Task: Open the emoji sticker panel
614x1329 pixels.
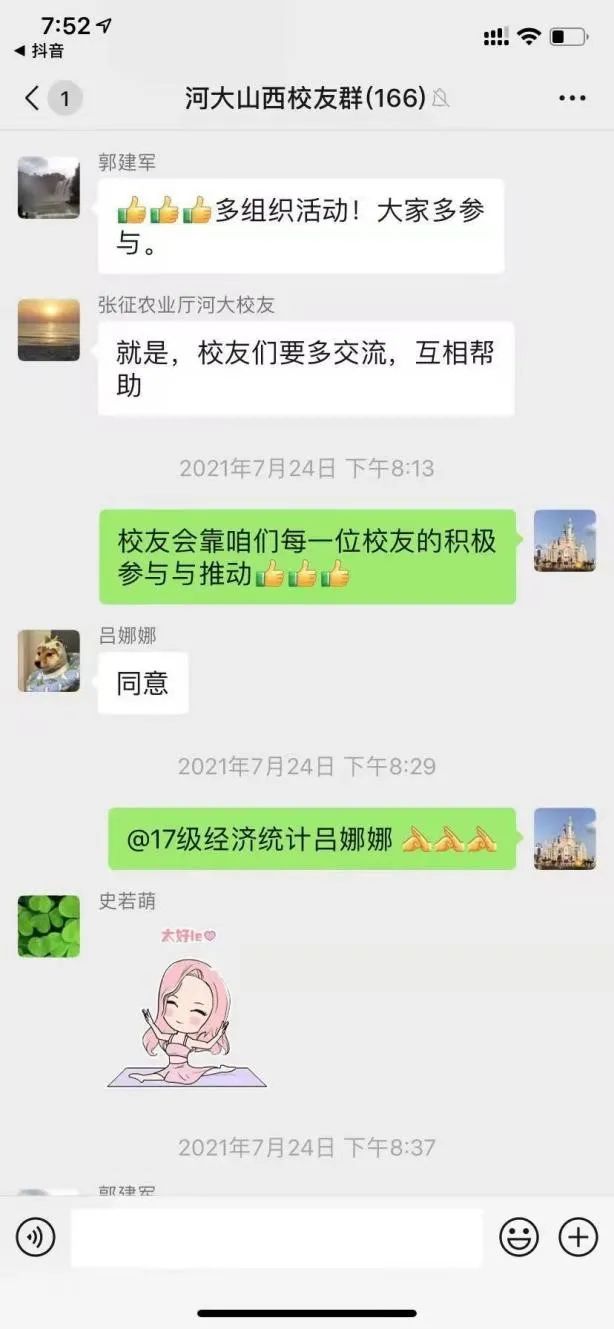Action: click(518, 1238)
